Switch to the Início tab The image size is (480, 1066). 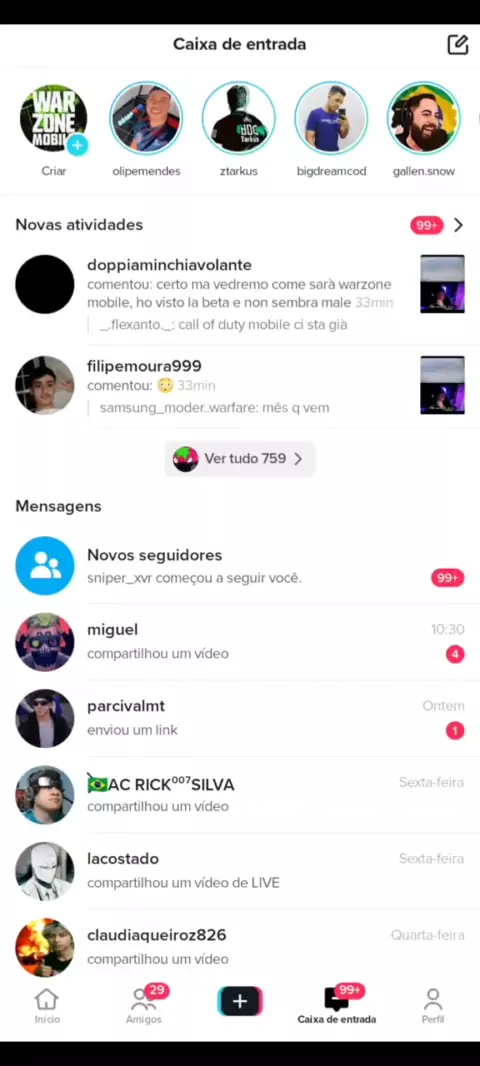point(47,1005)
